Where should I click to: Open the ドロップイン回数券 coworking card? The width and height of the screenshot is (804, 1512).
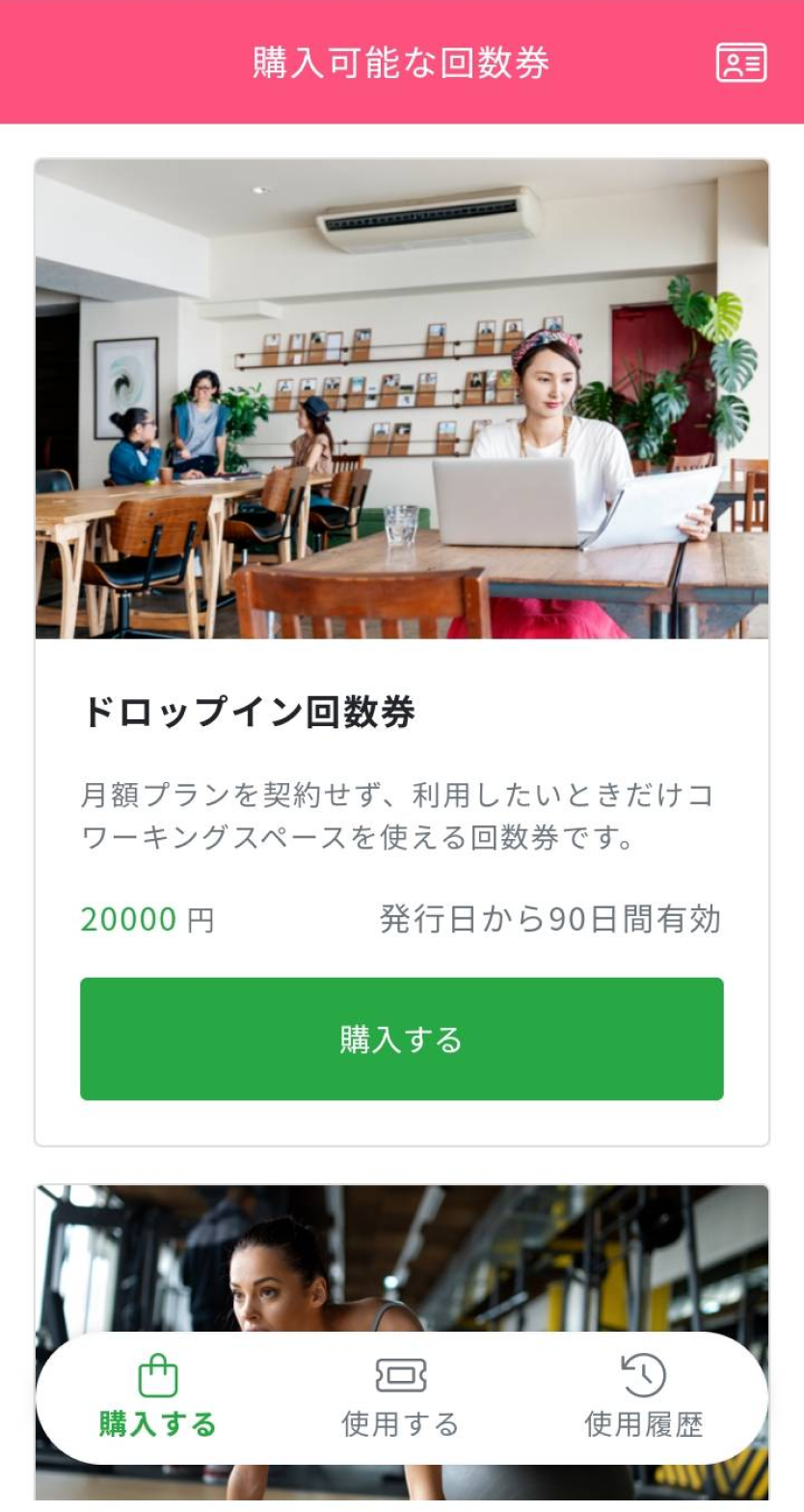click(401, 714)
